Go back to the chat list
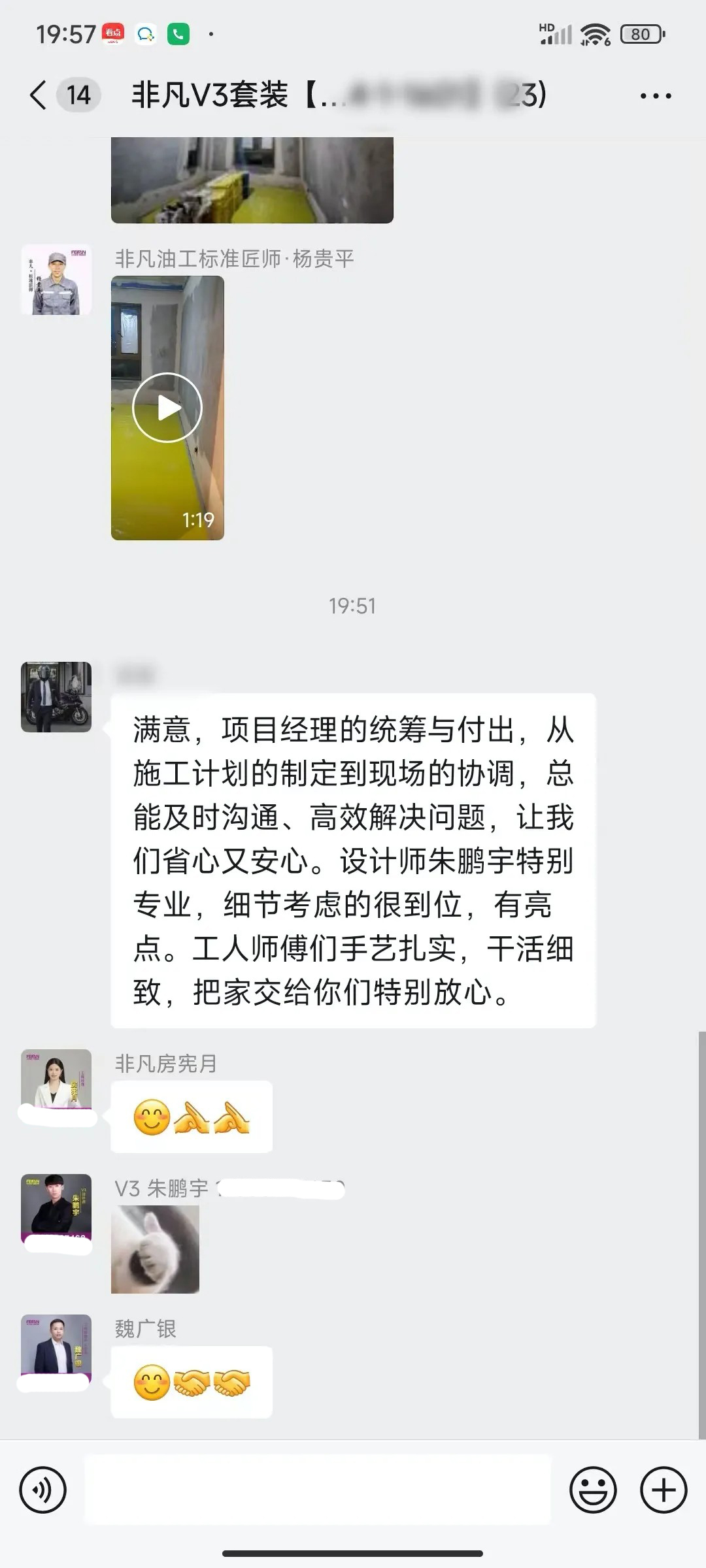This screenshot has height=1568, width=706. [x=39, y=95]
